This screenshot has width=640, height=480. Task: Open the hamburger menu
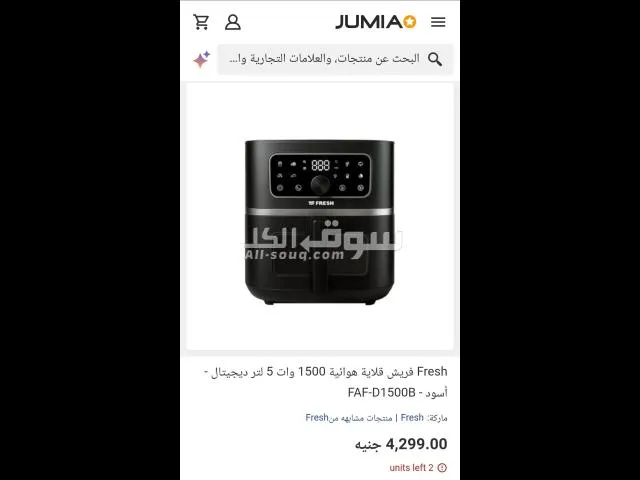438,22
